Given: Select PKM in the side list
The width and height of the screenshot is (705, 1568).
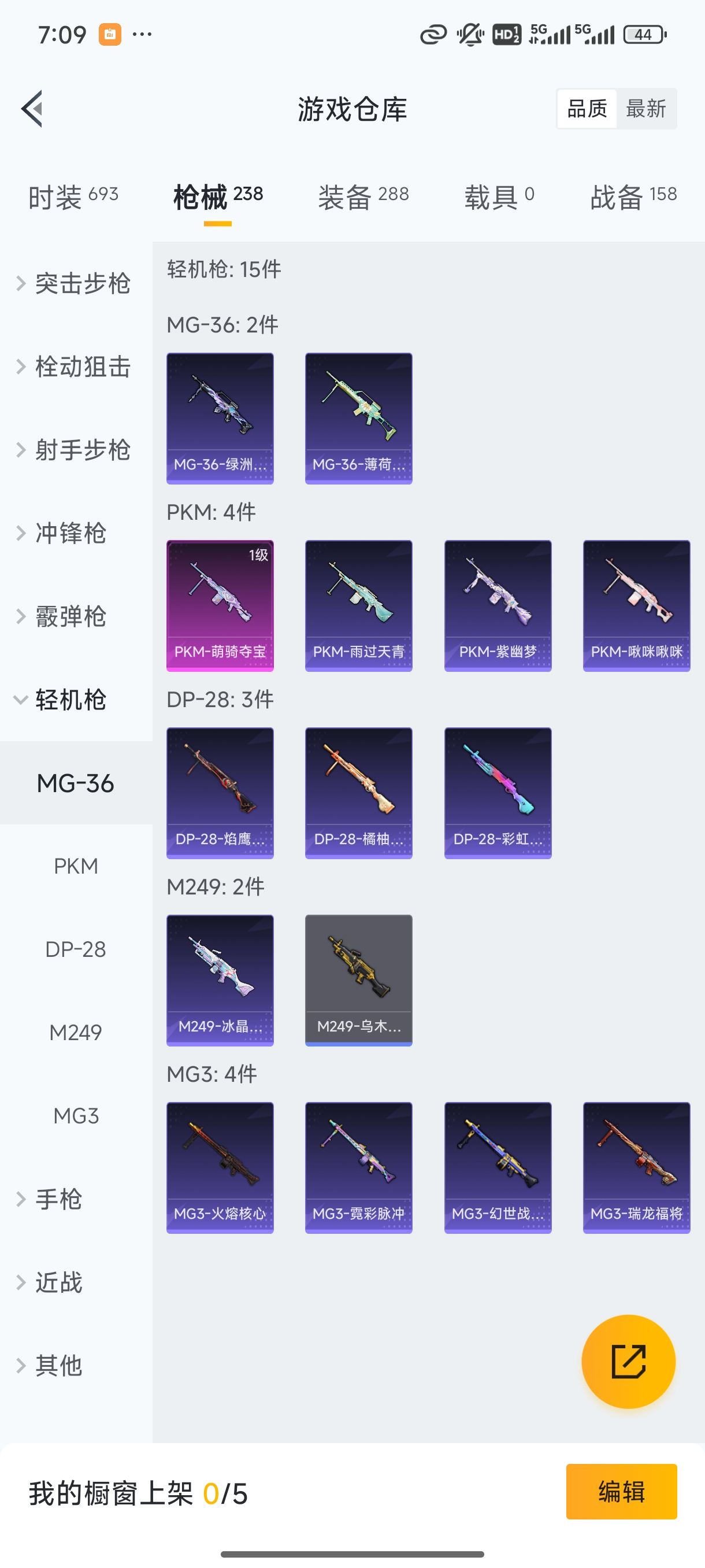Looking at the screenshot, I should 76,866.
